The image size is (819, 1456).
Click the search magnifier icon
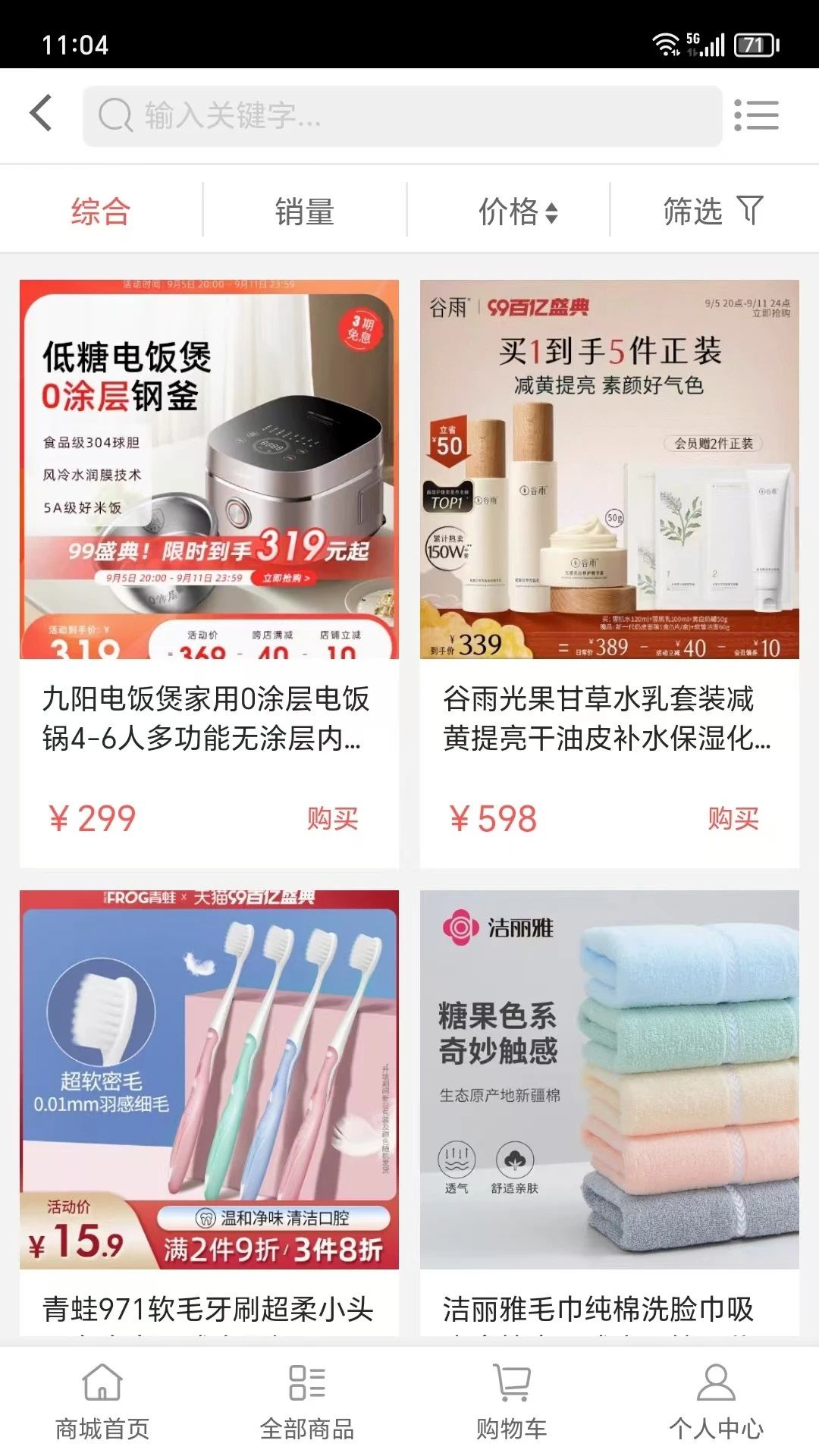click(115, 116)
